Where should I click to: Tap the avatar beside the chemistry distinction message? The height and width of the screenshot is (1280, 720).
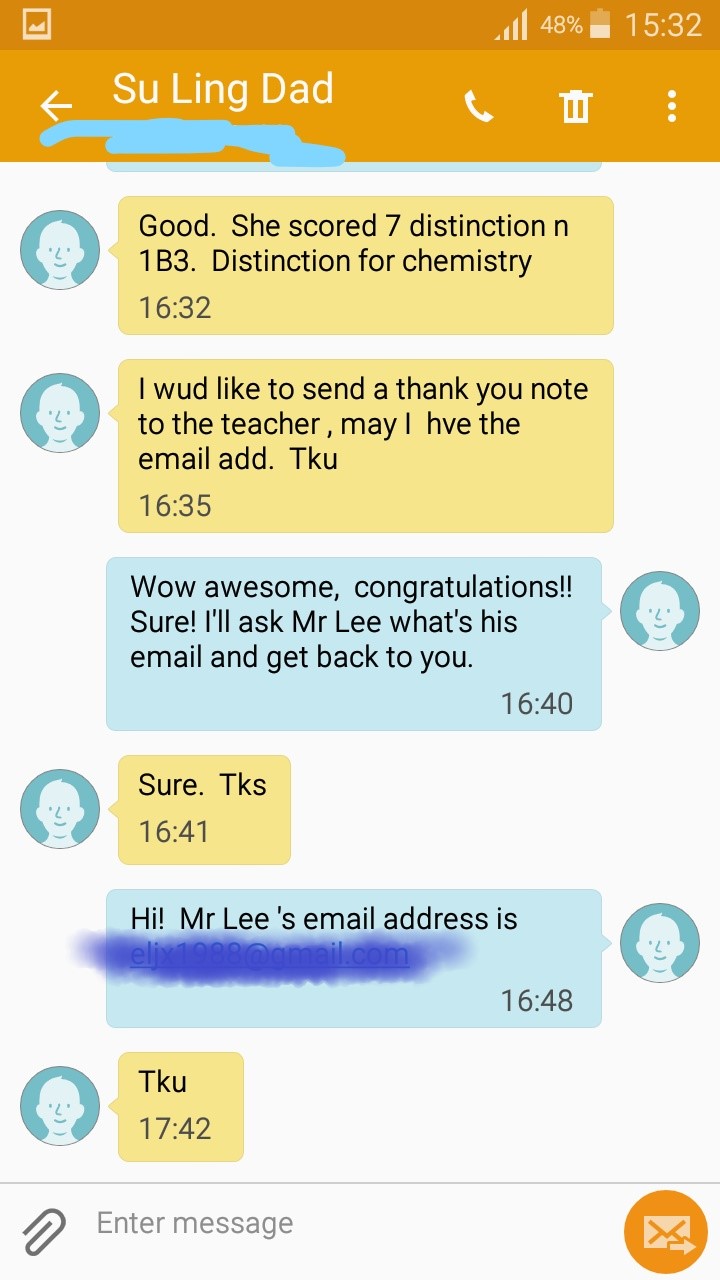click(x=60, y=250)
